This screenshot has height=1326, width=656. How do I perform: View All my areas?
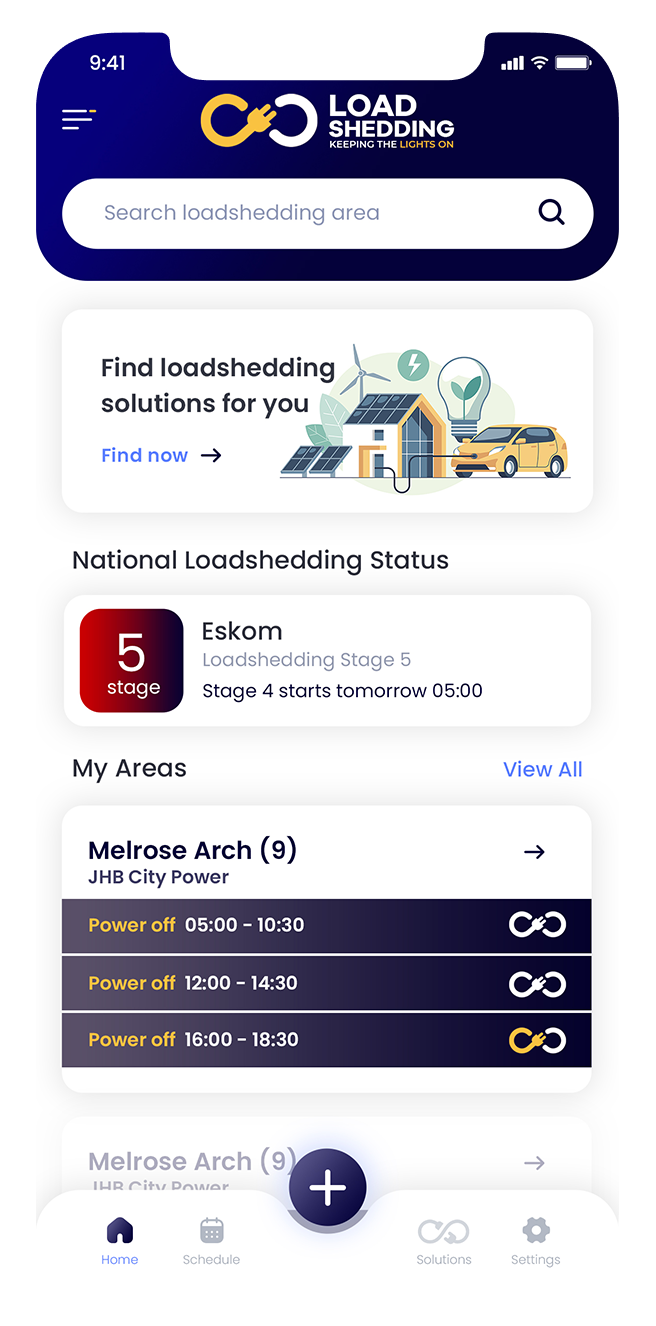click(x=542, y=769)
